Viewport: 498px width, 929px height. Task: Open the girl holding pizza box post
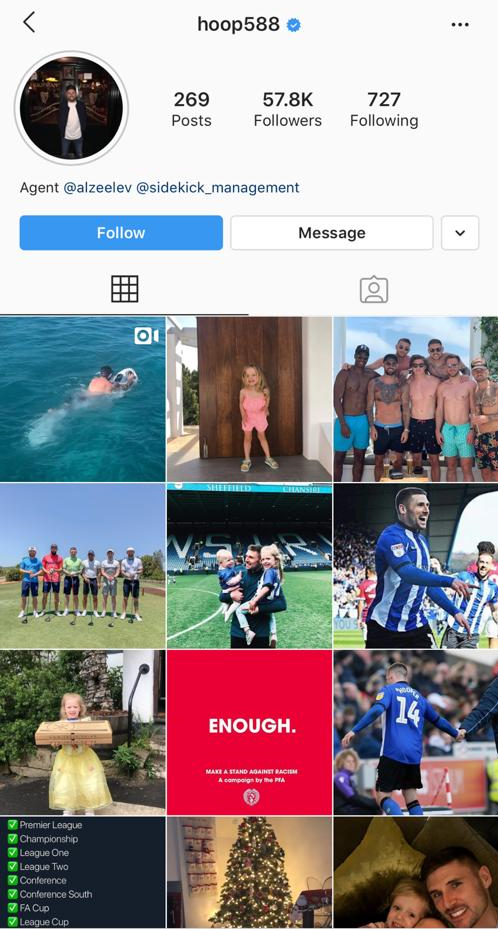click(x=82, y=732)
